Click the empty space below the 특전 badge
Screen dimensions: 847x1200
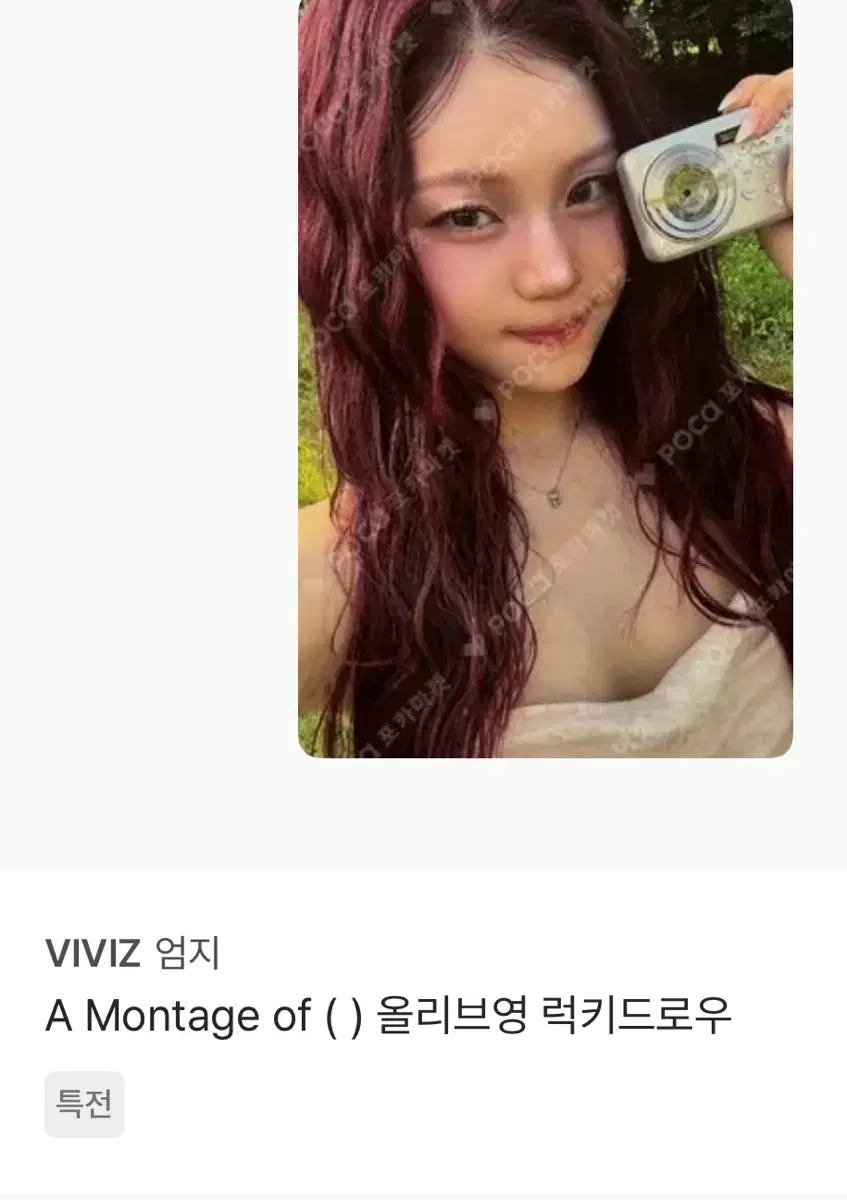pyautogui.click(x=423, y=1165)
